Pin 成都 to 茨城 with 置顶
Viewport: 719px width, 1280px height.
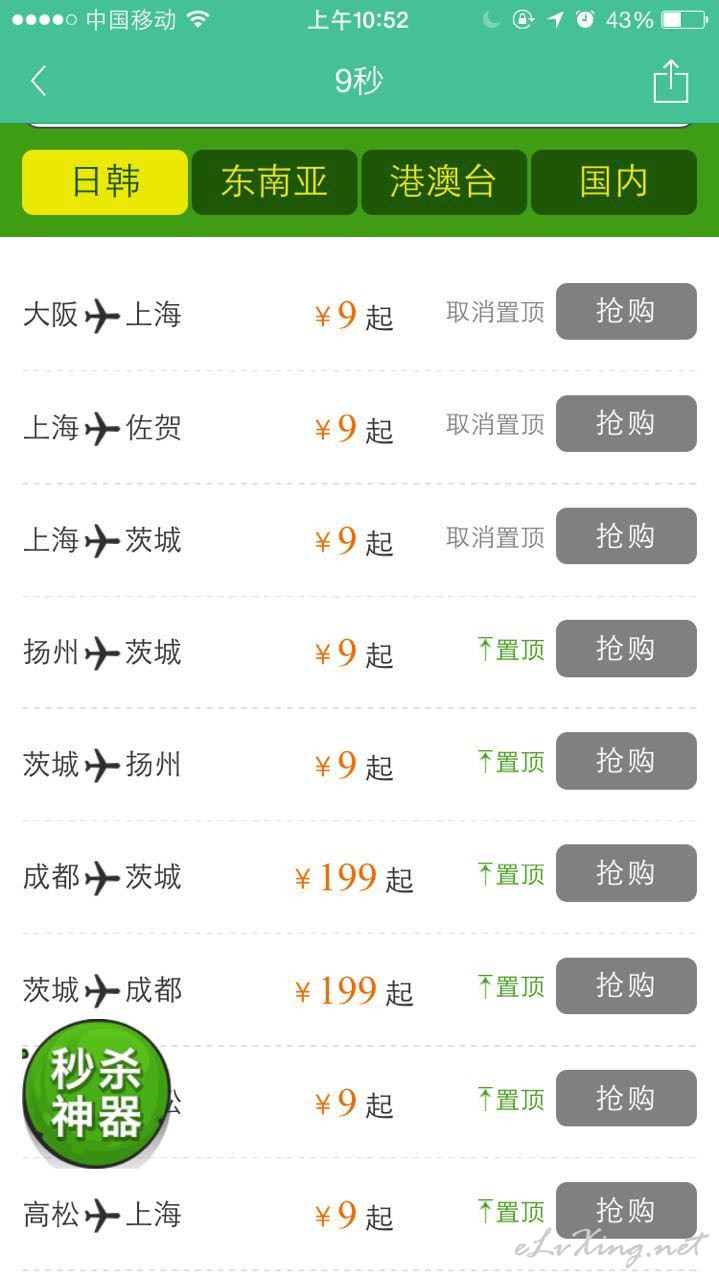[x=511, y=874]
